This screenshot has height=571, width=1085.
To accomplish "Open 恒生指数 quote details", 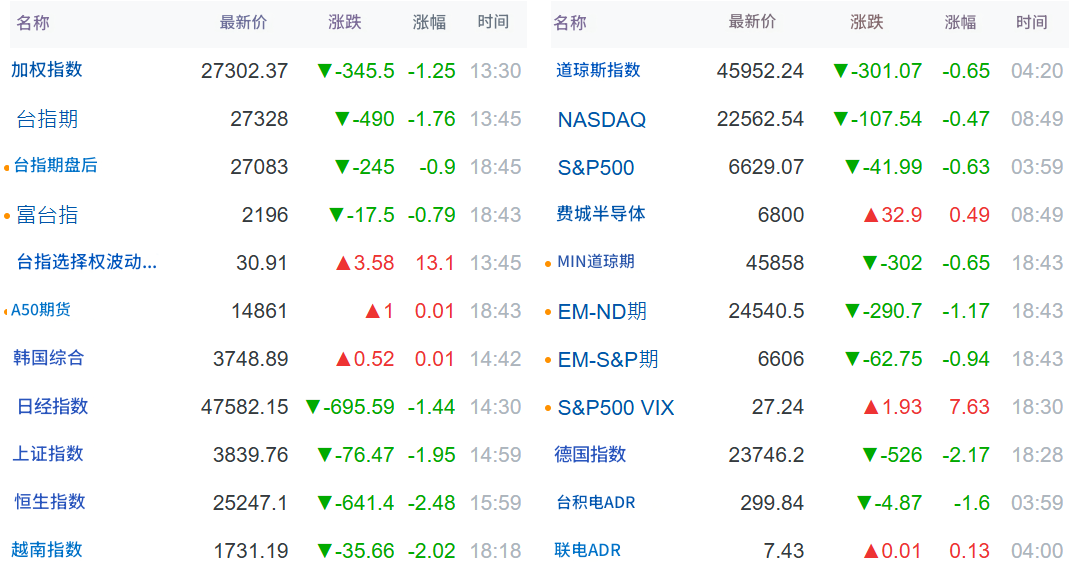I will [50, 502].
